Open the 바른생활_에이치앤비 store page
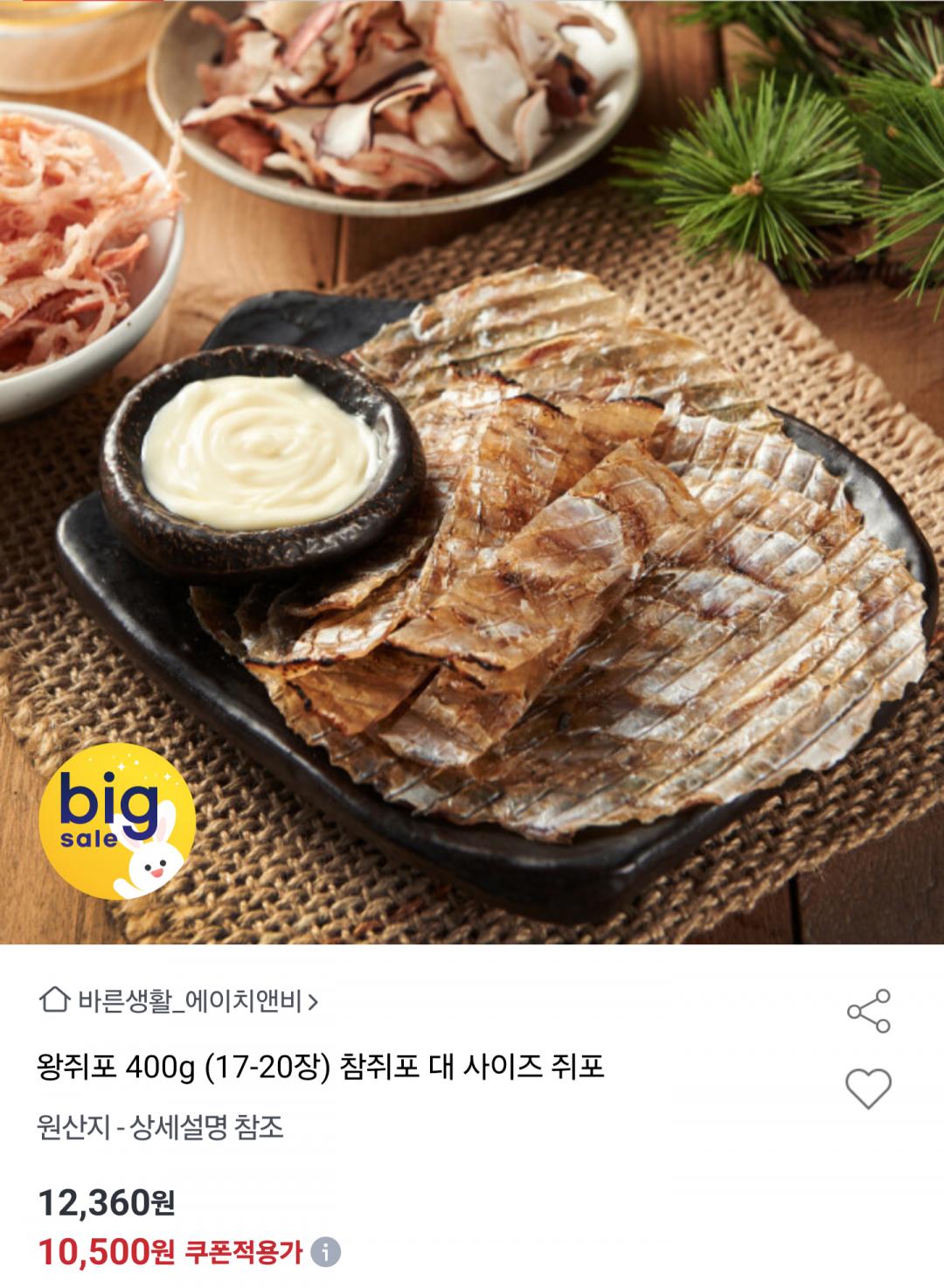Screen dimensions: 944x1288 [179, 1000]
